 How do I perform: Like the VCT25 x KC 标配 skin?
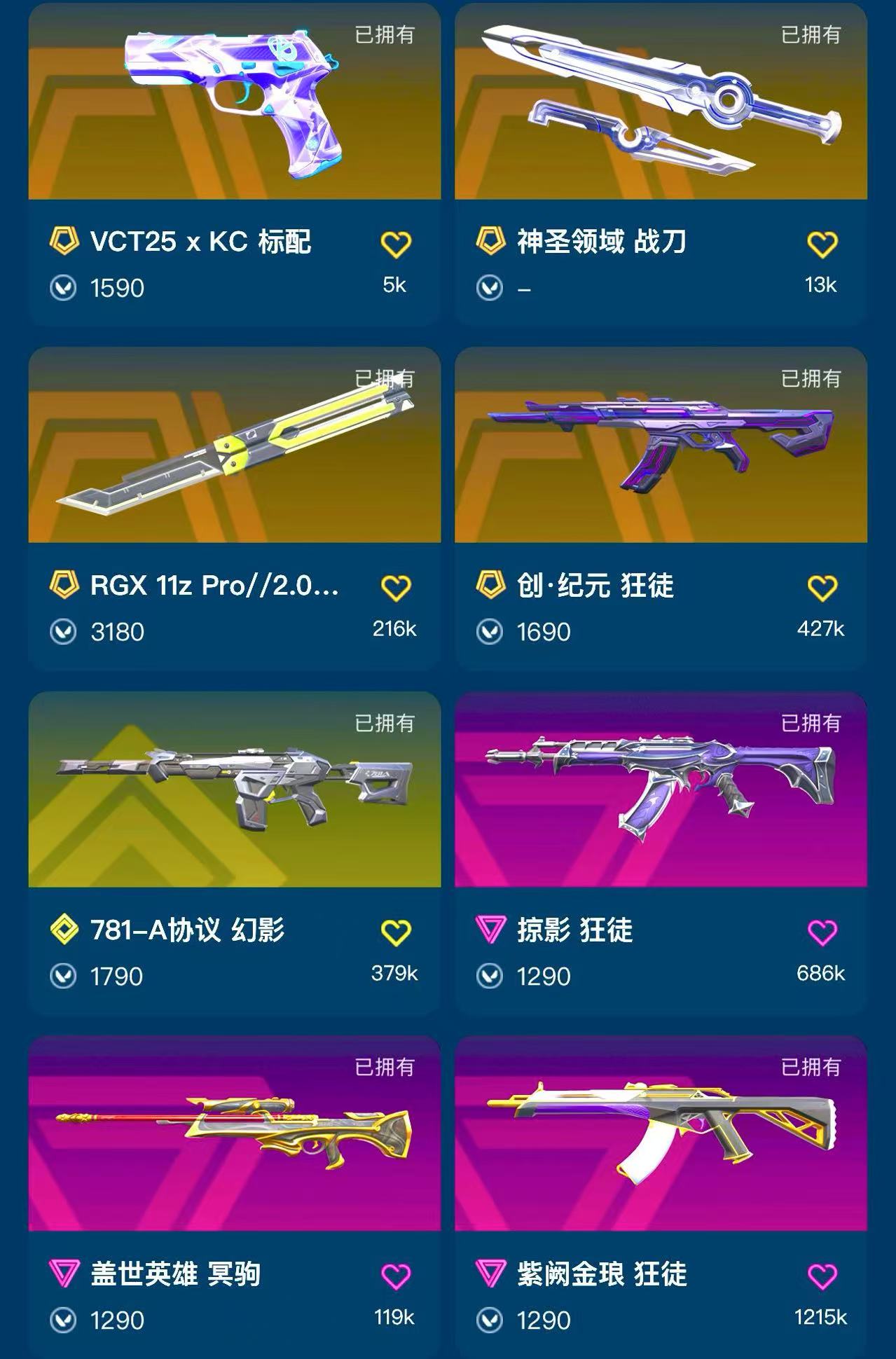tap(396, 244)
